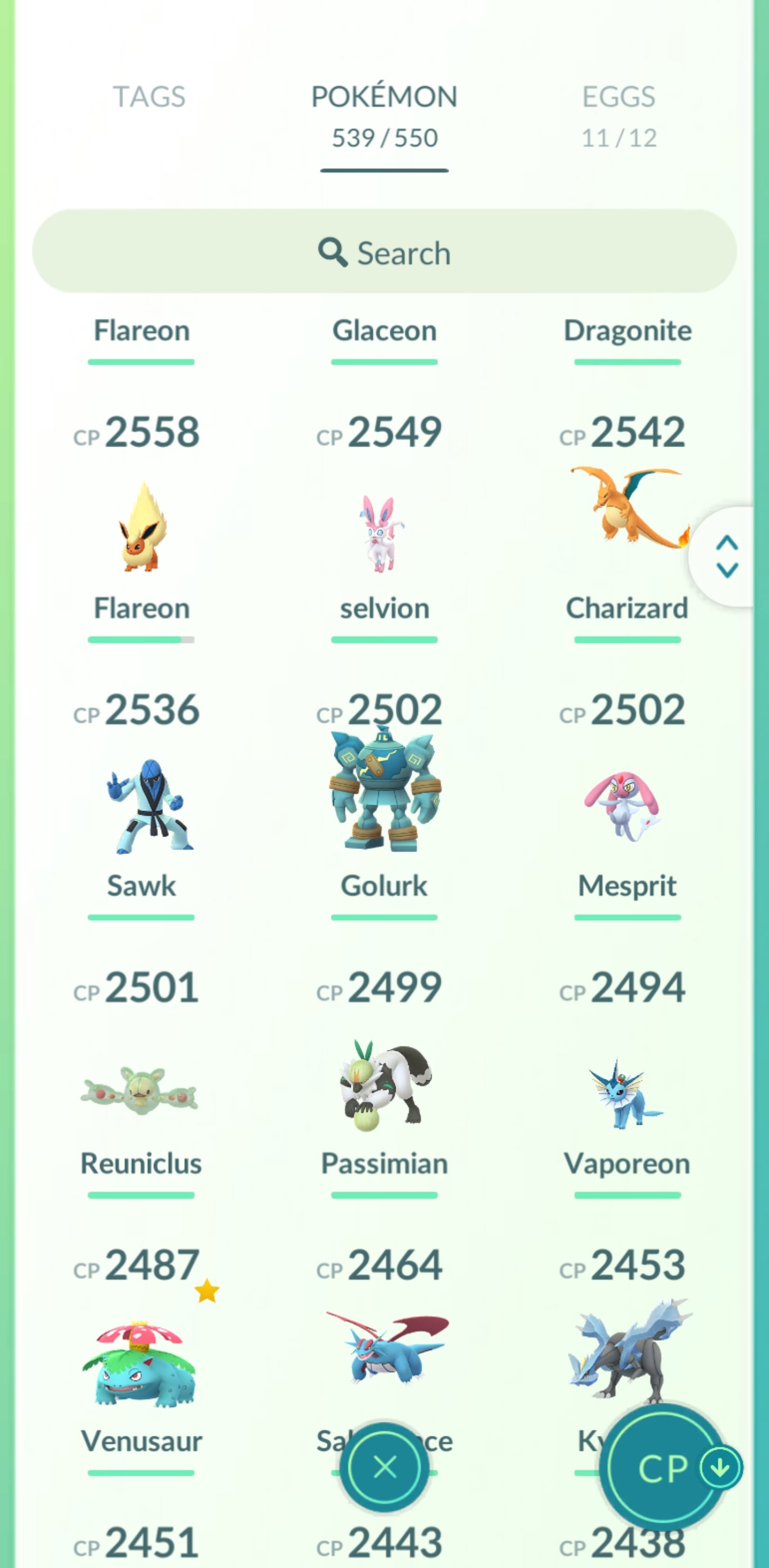View Charizard's details
This screenshot has height=1568, width=769.
627,511
